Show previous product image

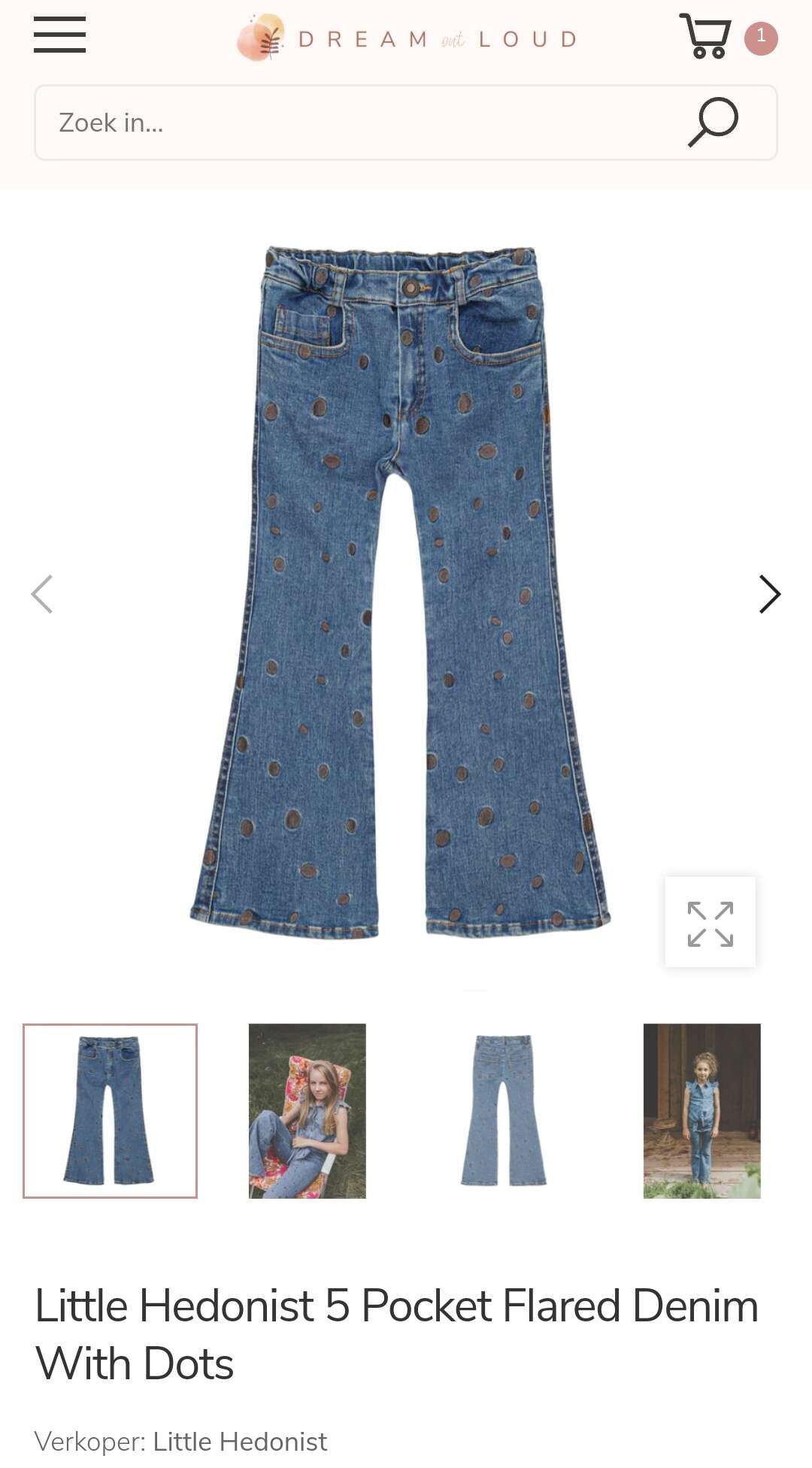point(42,594)
